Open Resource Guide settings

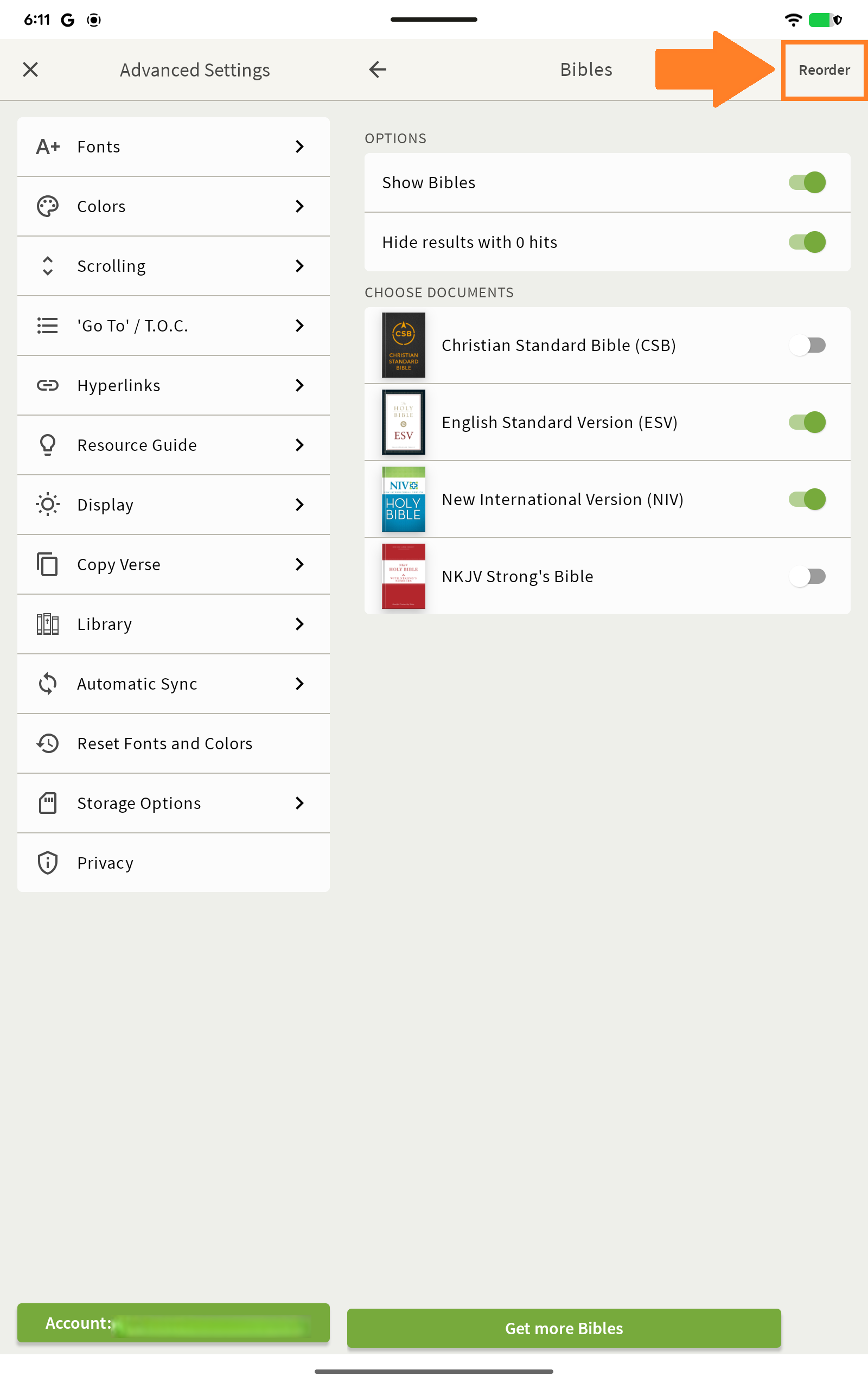[x=174, y=445]
